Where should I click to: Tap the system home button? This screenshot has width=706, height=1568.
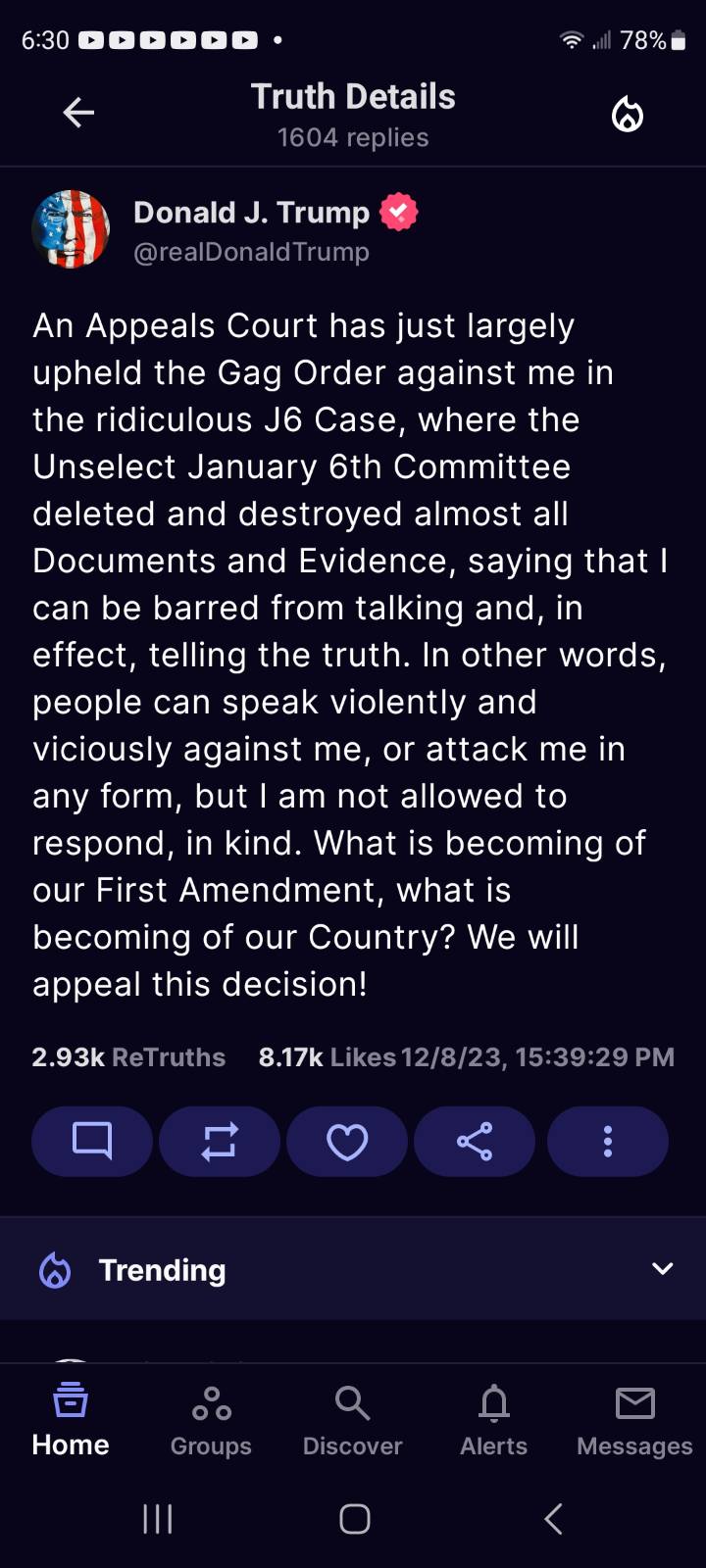[354, 1519]
